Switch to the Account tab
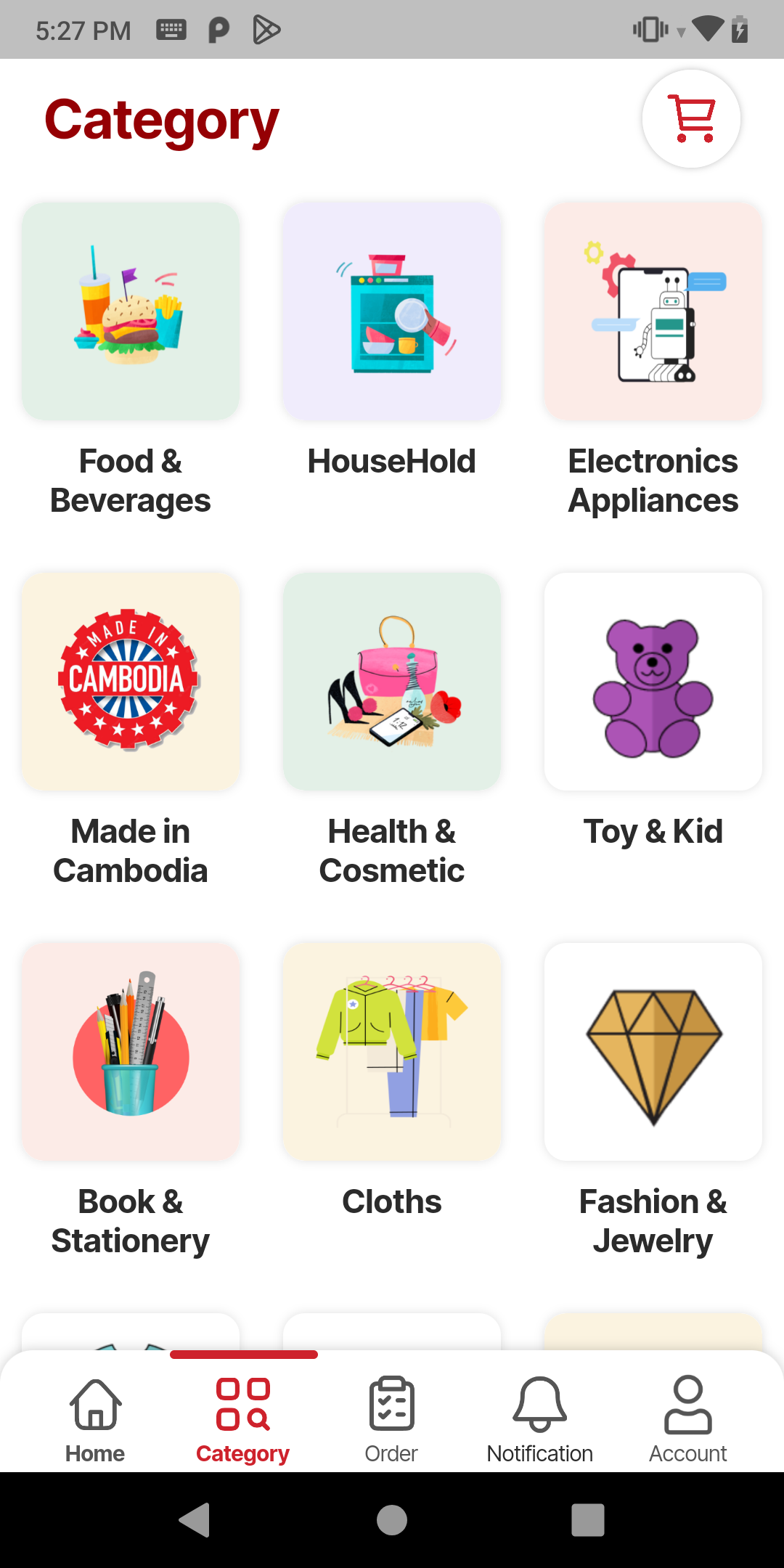This screenshot has height=1568, width=784. 687,1419
